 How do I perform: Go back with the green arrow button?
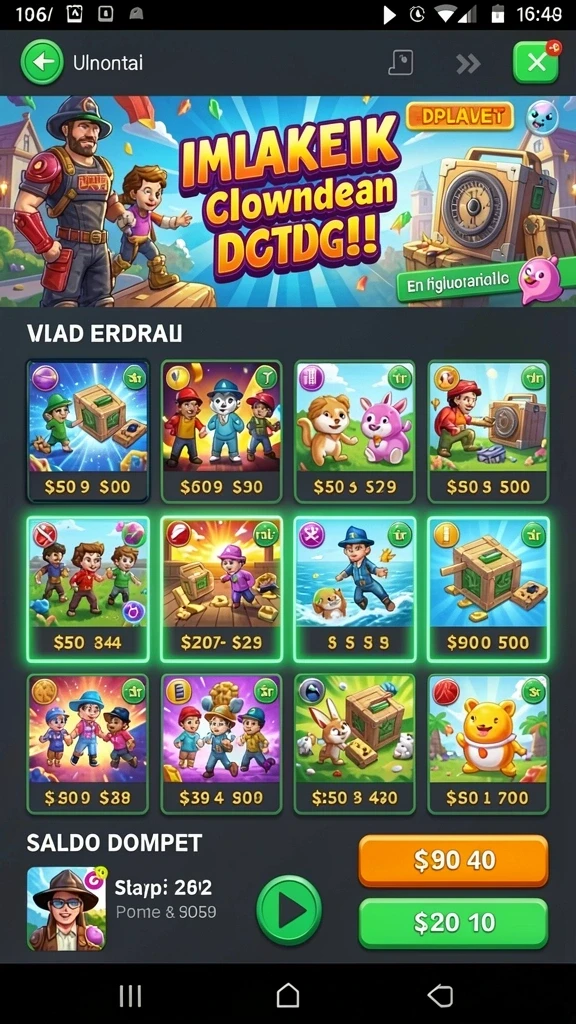(x=42, y=63)
